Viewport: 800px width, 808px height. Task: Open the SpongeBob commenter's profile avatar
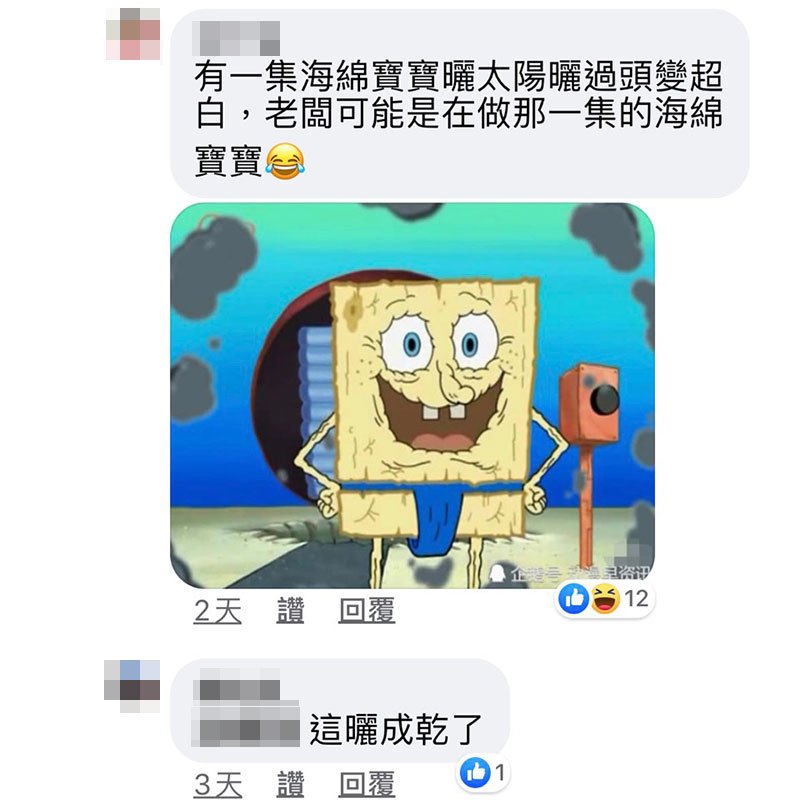coord(133,36)
